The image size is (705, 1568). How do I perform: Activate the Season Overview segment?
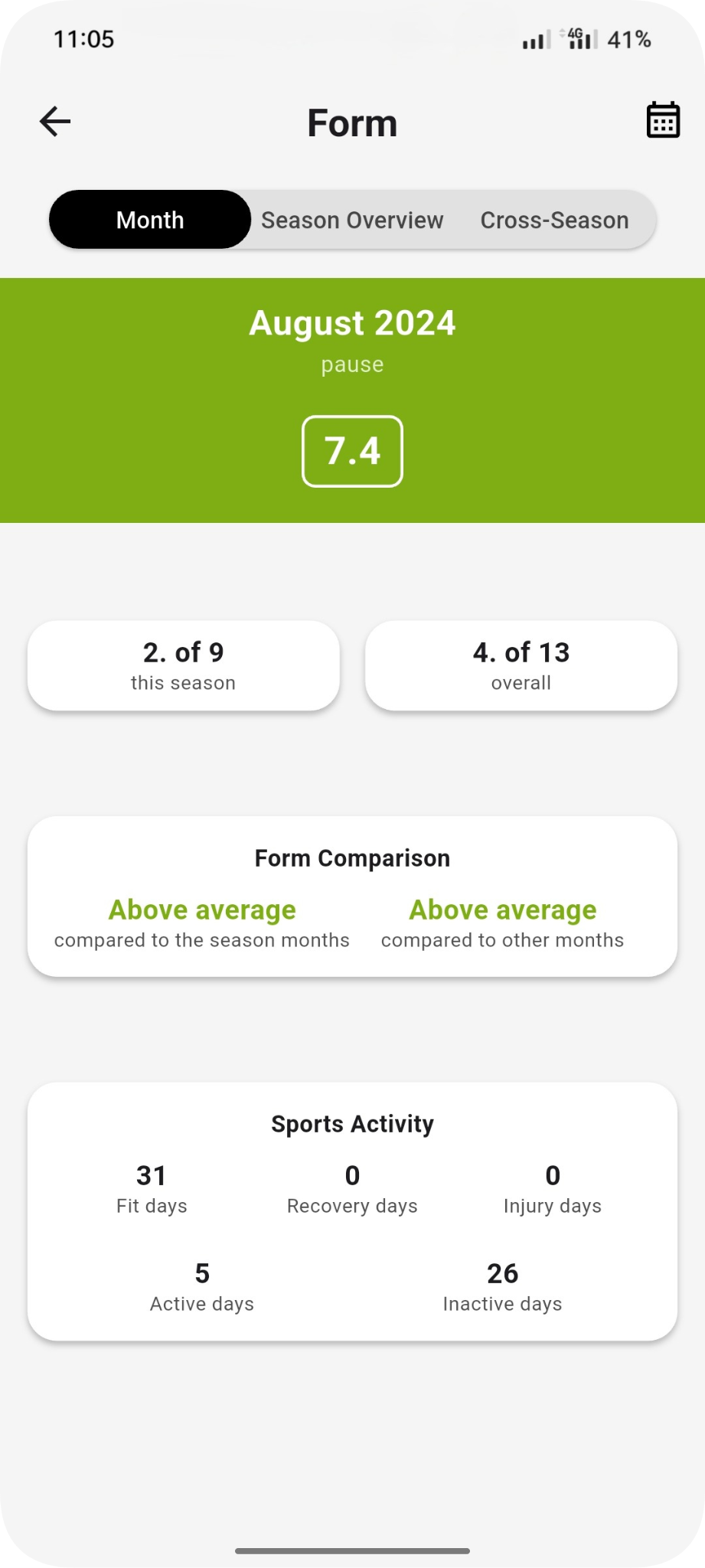point(352,220)
